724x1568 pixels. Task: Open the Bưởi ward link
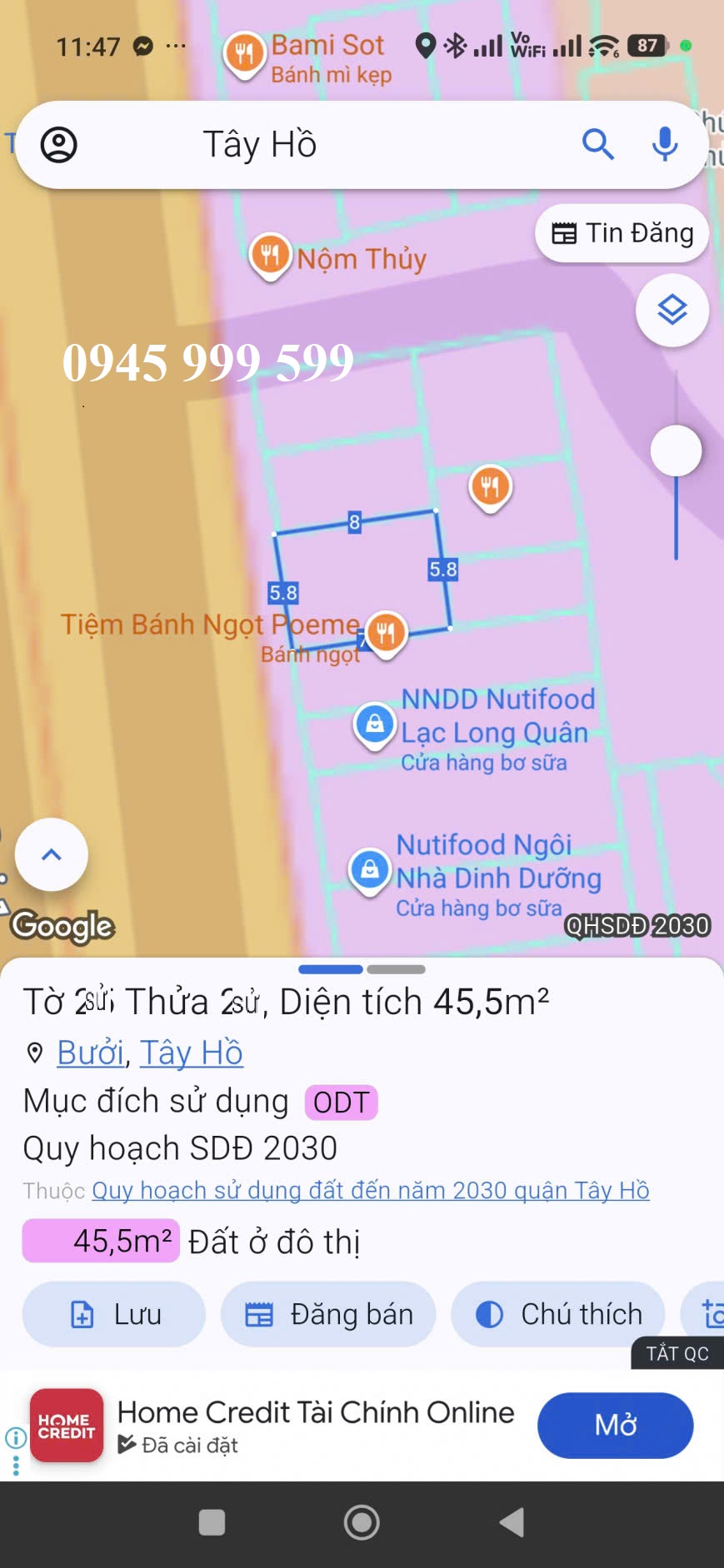point(90,1053)
